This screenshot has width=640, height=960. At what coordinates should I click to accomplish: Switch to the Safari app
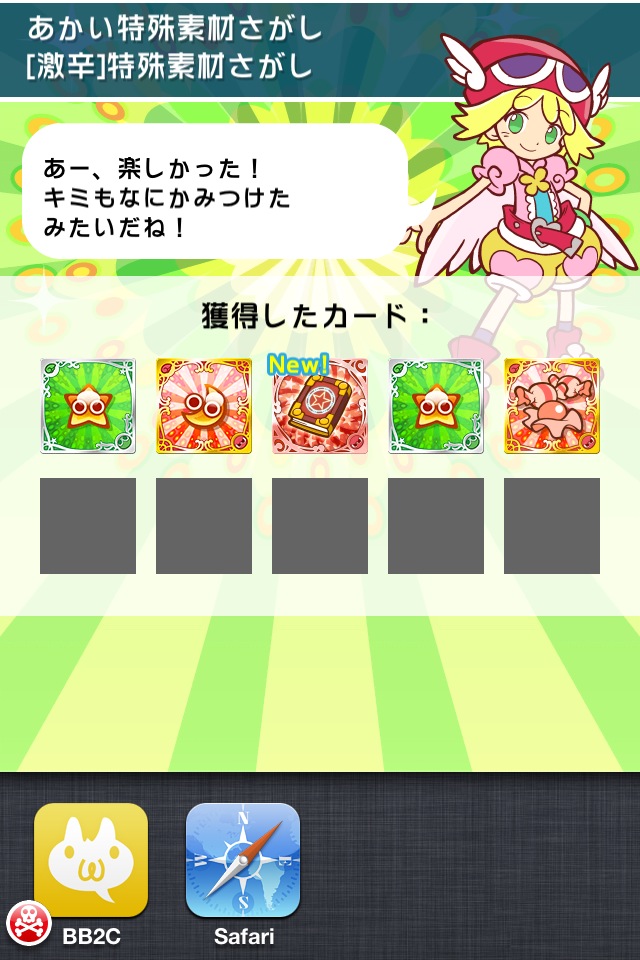click(x=243, y=860)
